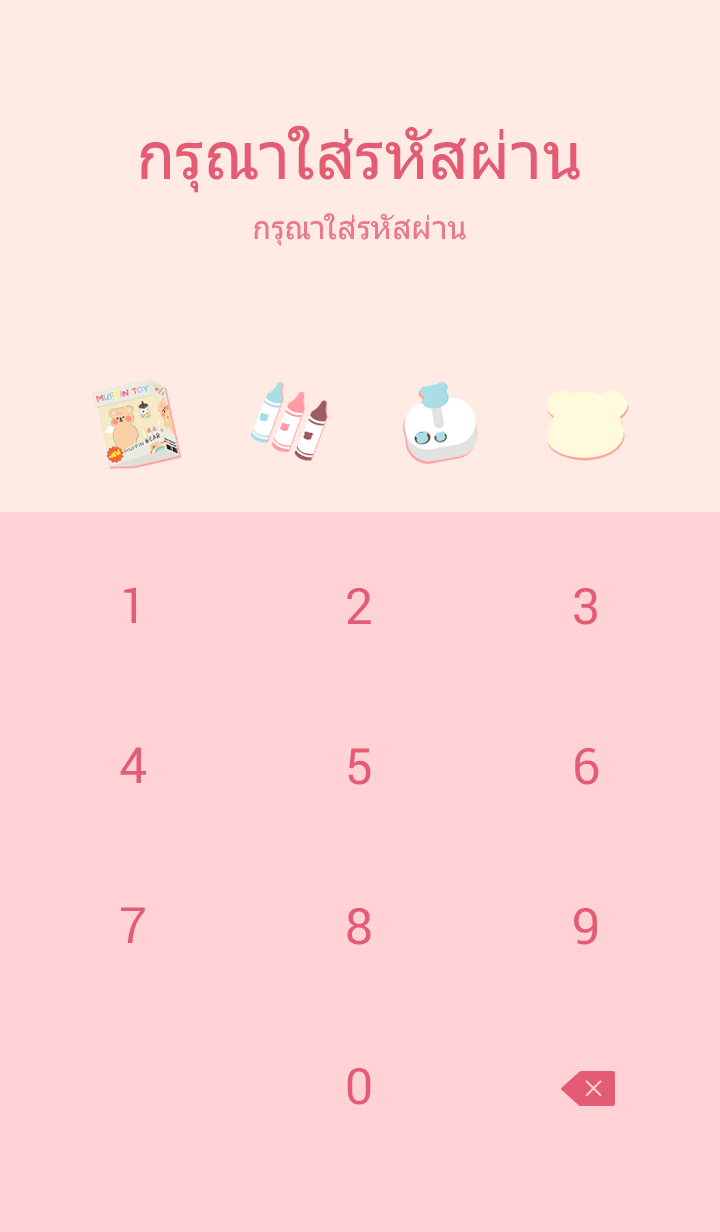Tap the number 3 key
Viewport: 720px width, 1232px height.
[585, 607]
